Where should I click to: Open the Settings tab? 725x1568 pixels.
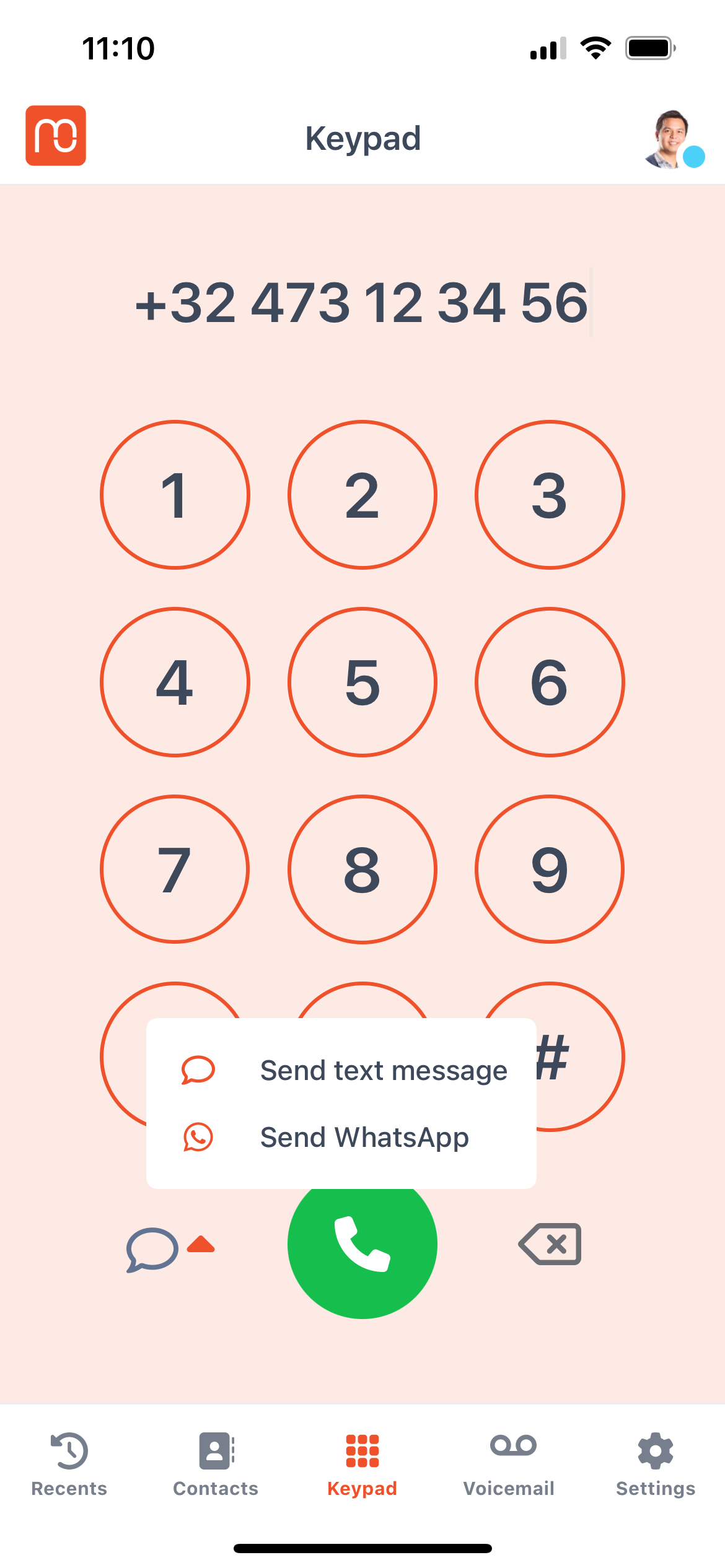(656, 1465)
